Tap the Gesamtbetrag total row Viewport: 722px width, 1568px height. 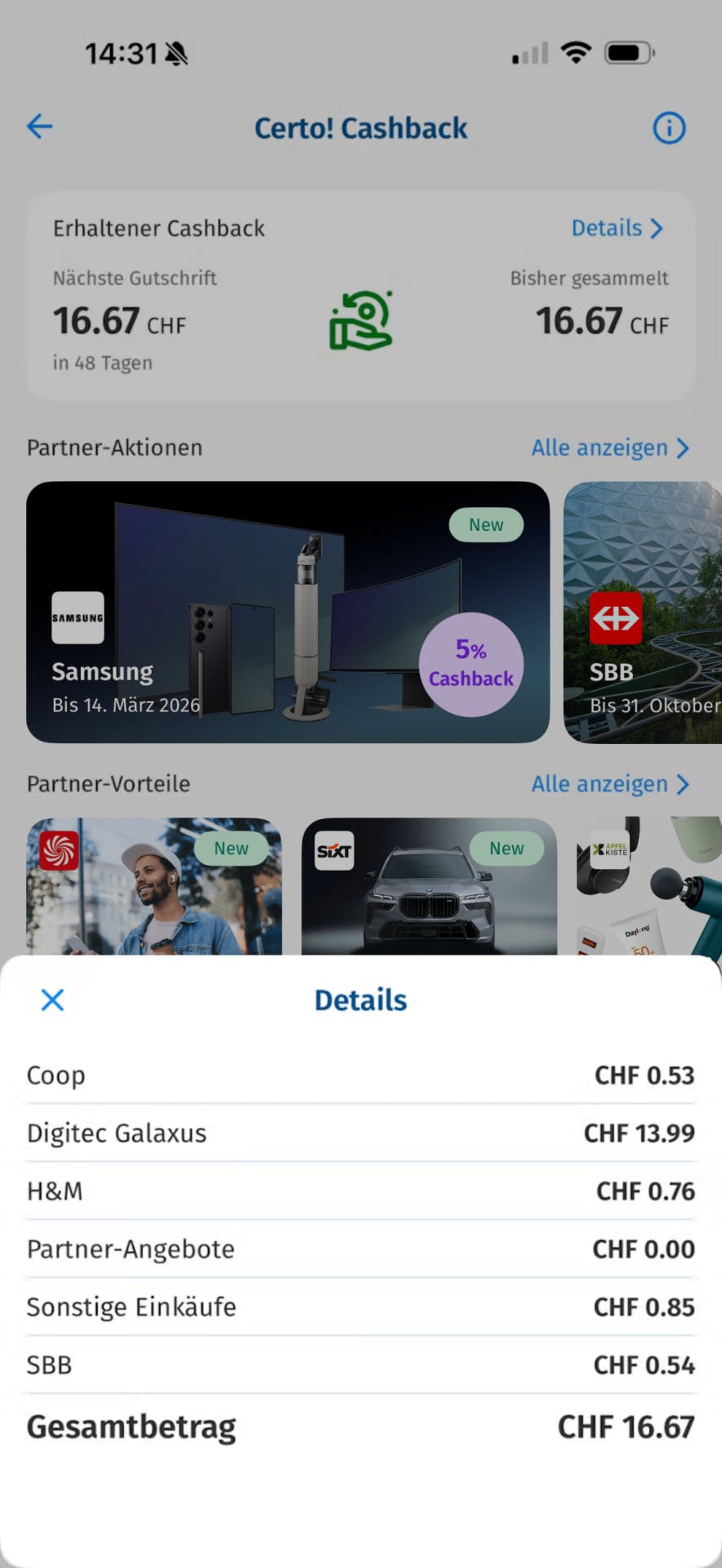(360, 1426)
